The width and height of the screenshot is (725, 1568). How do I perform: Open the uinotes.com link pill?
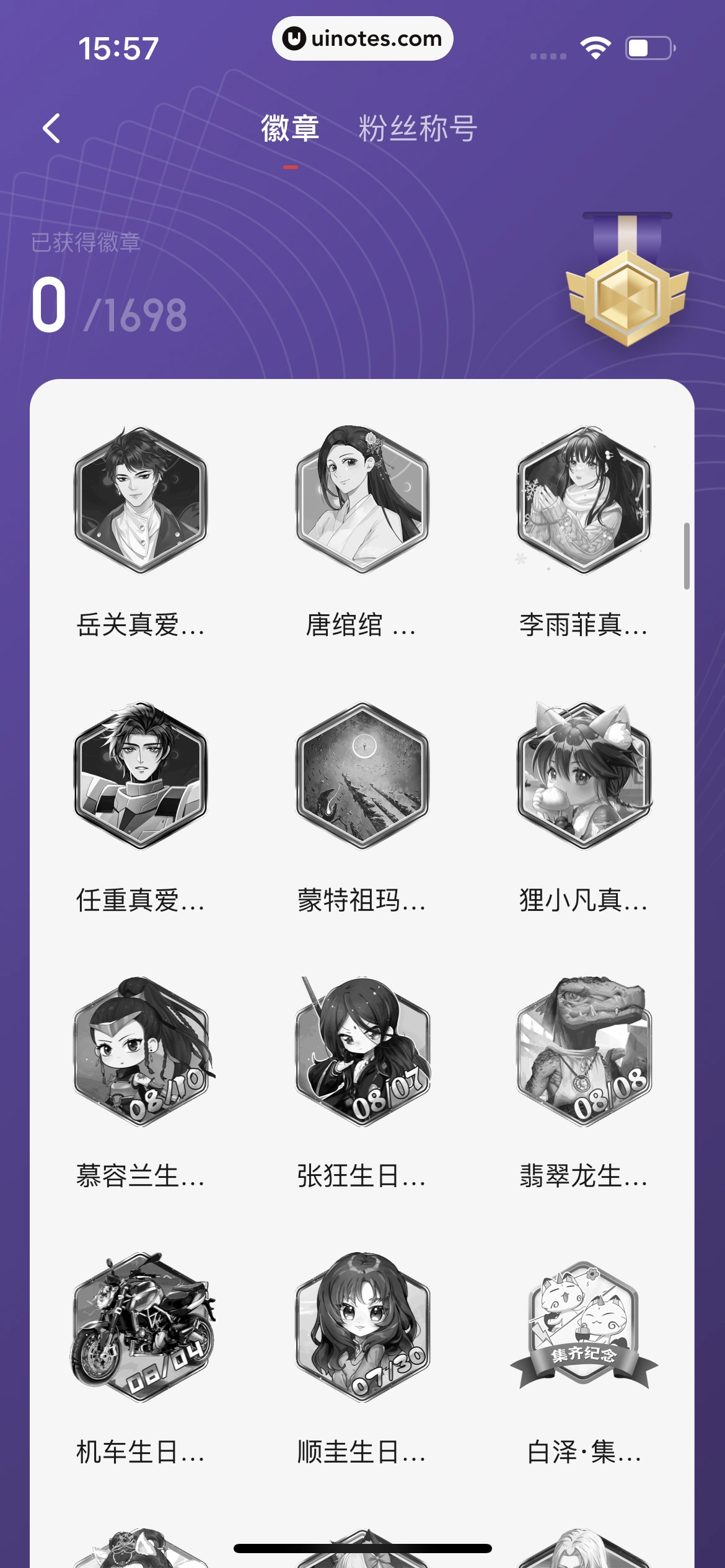[362, 38]
